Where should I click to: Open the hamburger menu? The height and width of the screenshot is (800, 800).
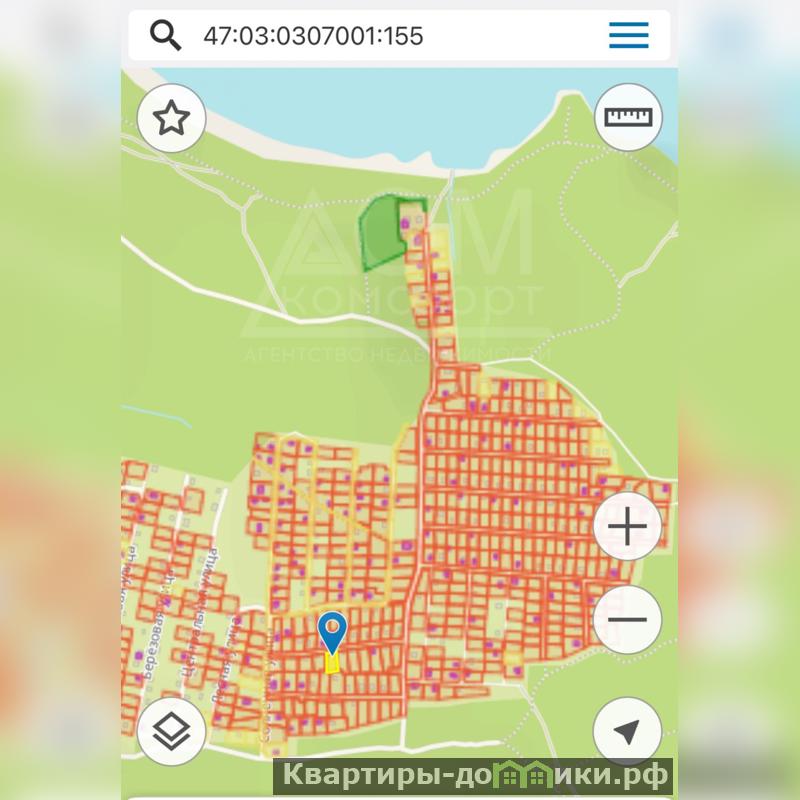coord(628,36)
